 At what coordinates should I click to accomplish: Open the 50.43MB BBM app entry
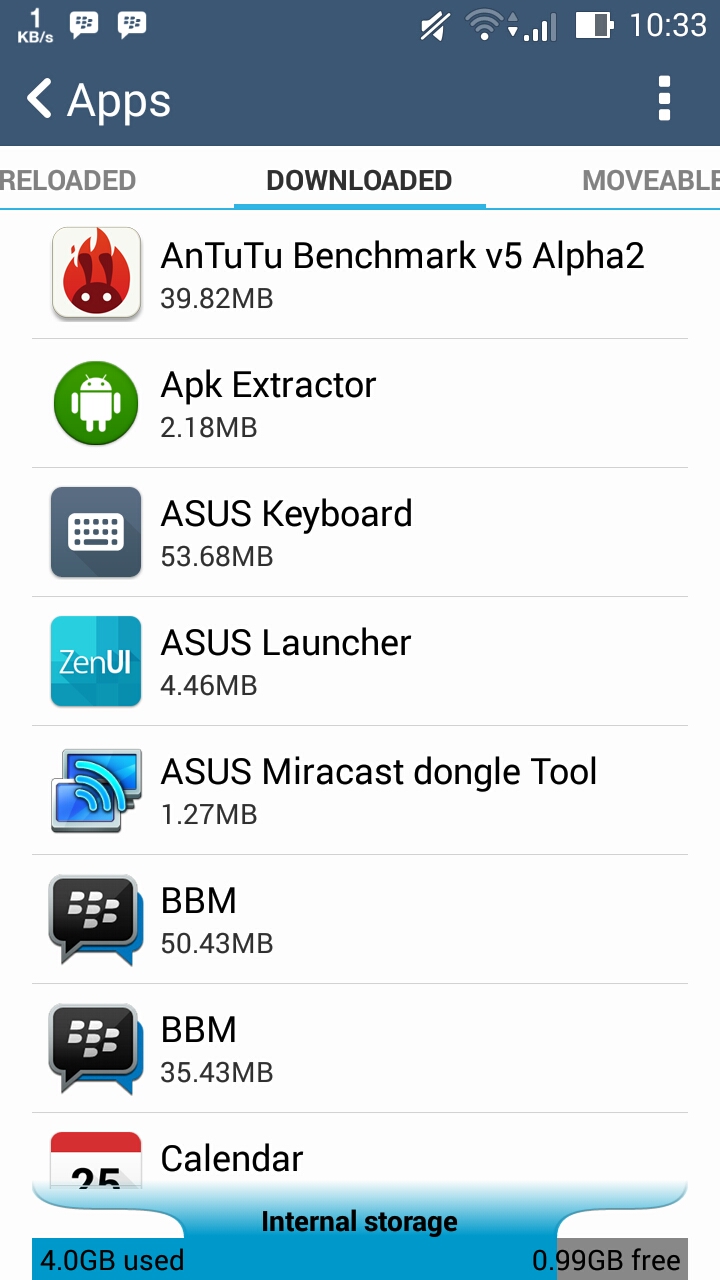(360, 919)
